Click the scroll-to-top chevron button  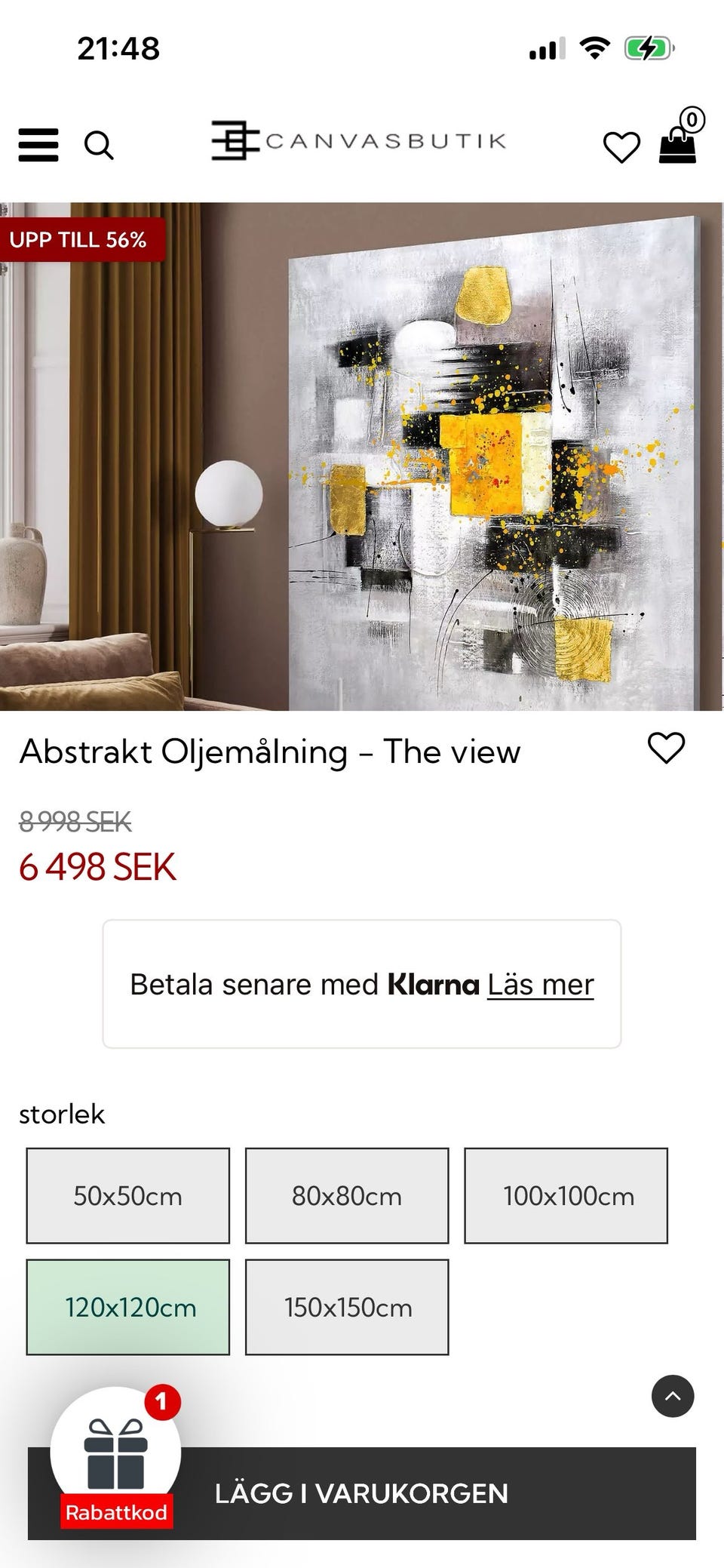[x=673, y=1396]
